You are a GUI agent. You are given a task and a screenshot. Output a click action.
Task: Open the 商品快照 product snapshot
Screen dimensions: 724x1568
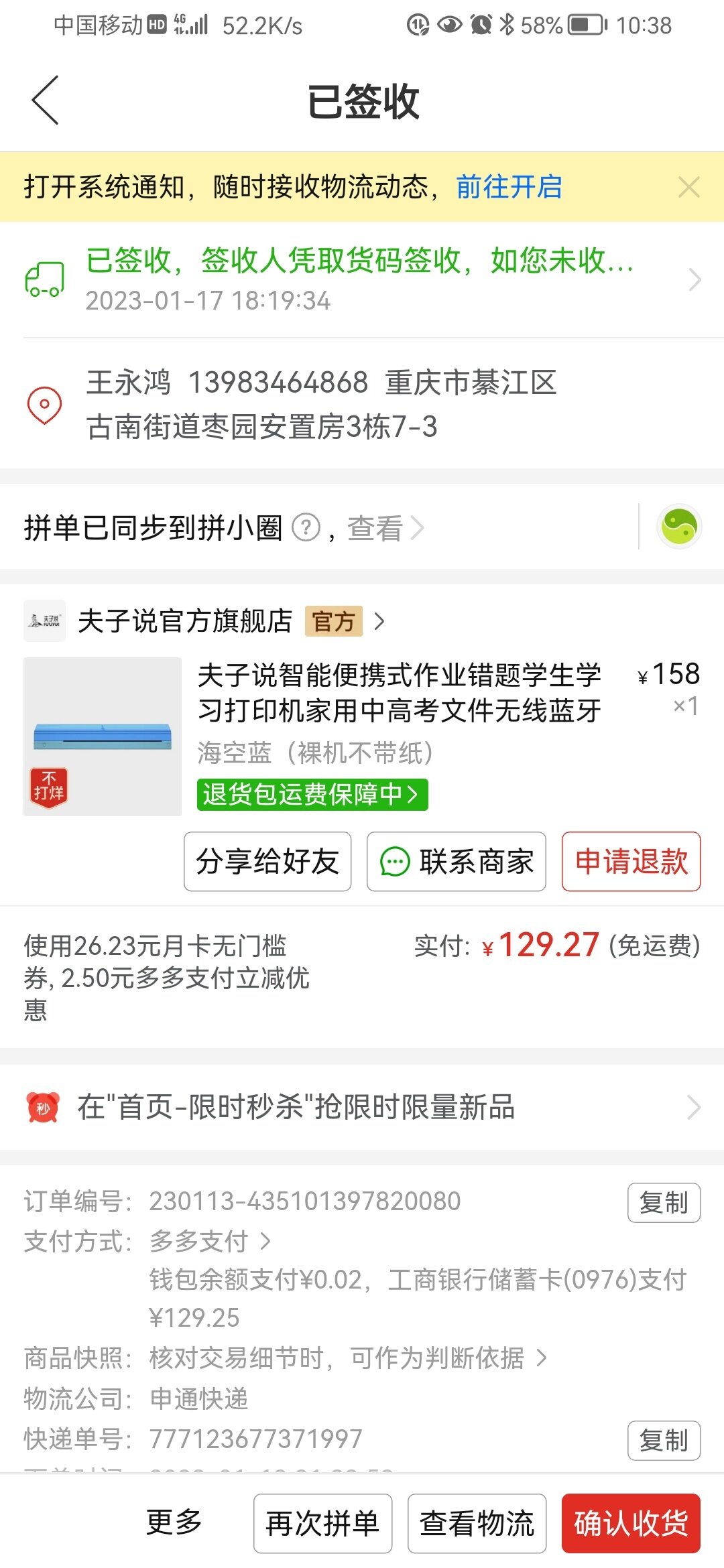click(347, 1358)
